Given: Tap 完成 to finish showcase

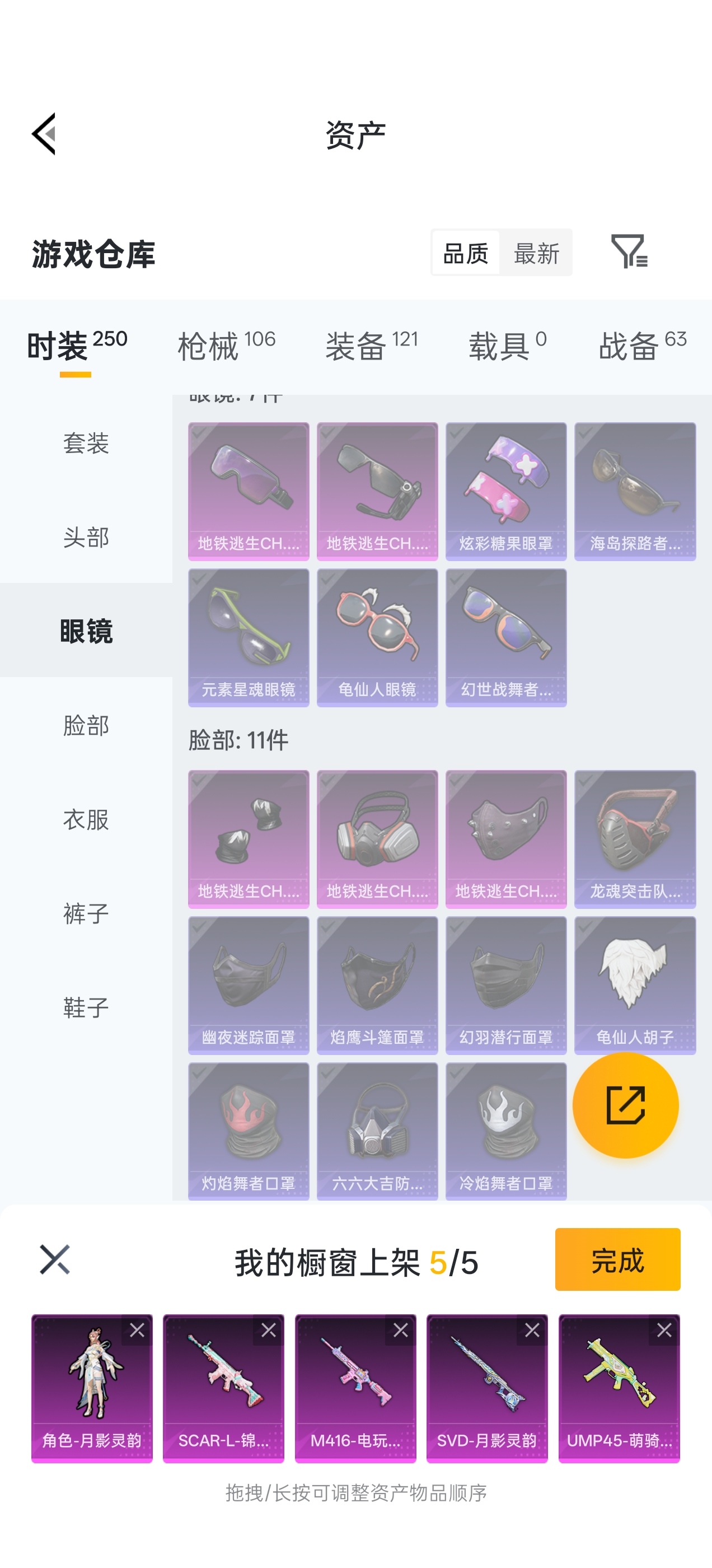Looking at the screenshot, I should pos(617,1259).
